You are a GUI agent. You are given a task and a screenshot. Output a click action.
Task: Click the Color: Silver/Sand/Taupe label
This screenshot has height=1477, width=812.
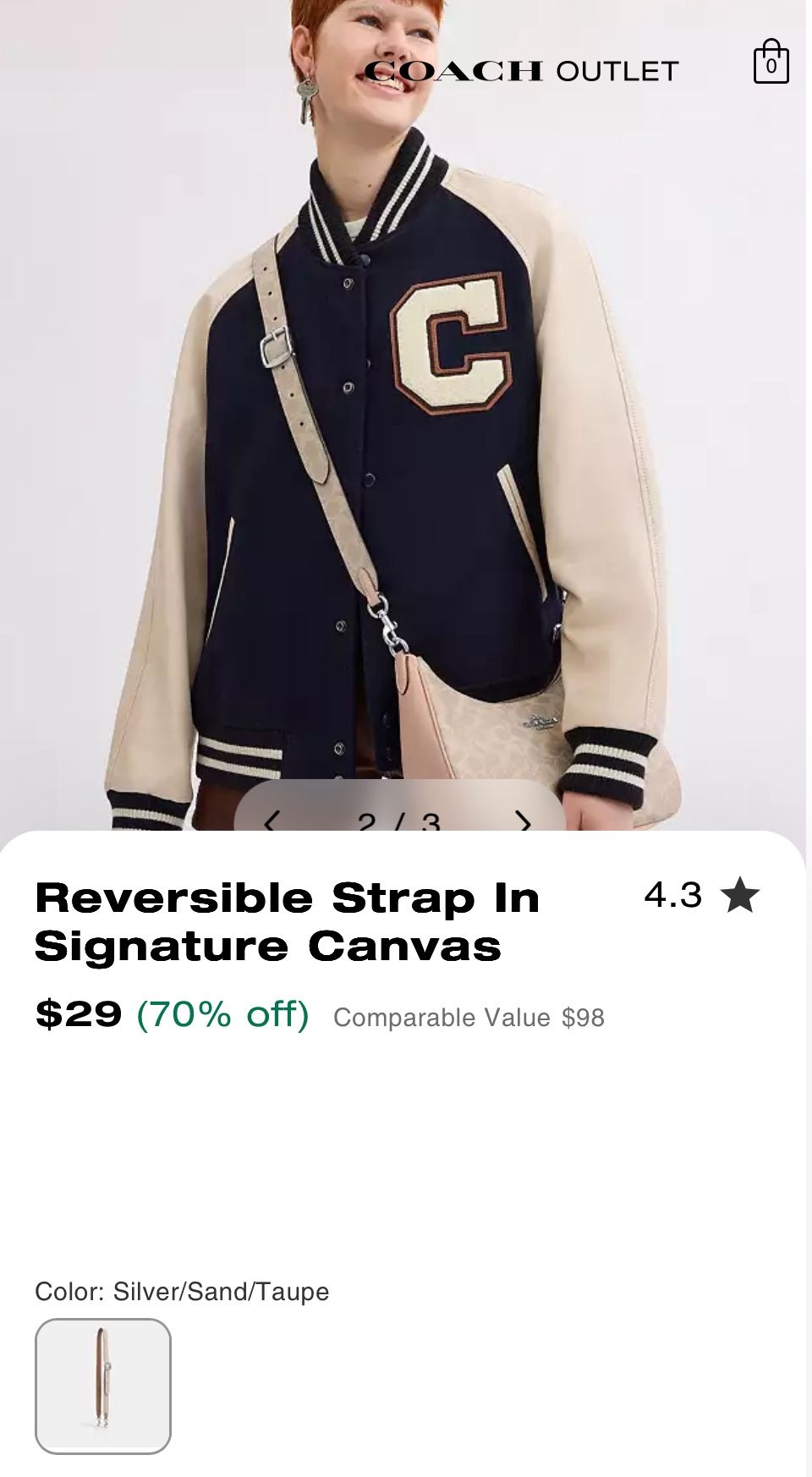point(182,1292)
